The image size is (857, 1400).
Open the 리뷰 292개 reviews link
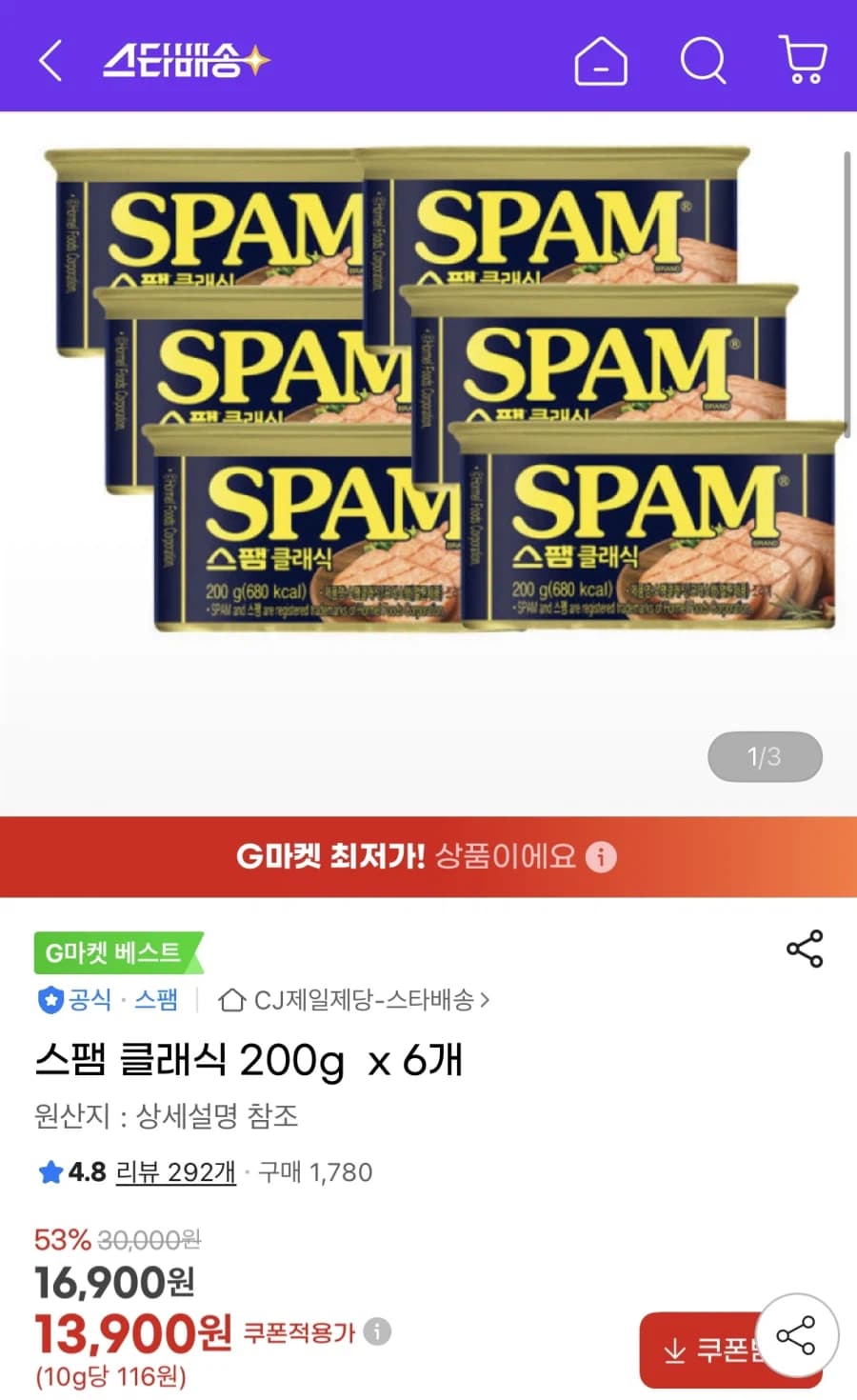point(175,1172)
